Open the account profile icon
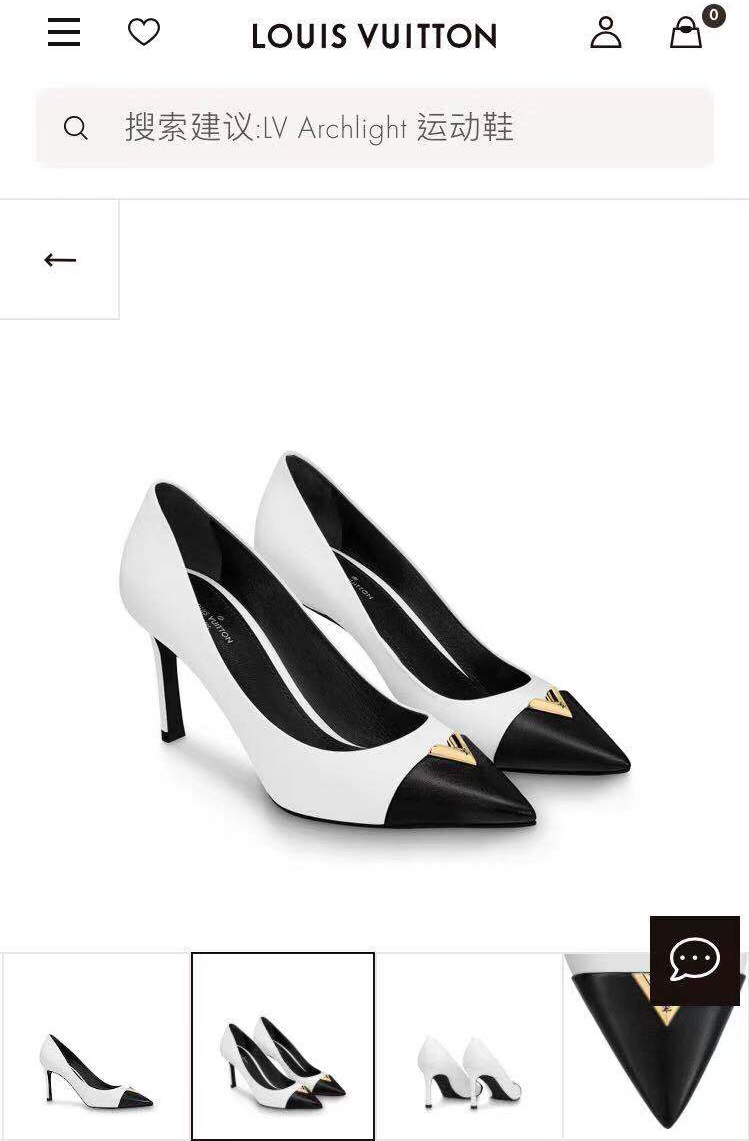Viewport: 749px width, 1141px height. click(607, 31)
